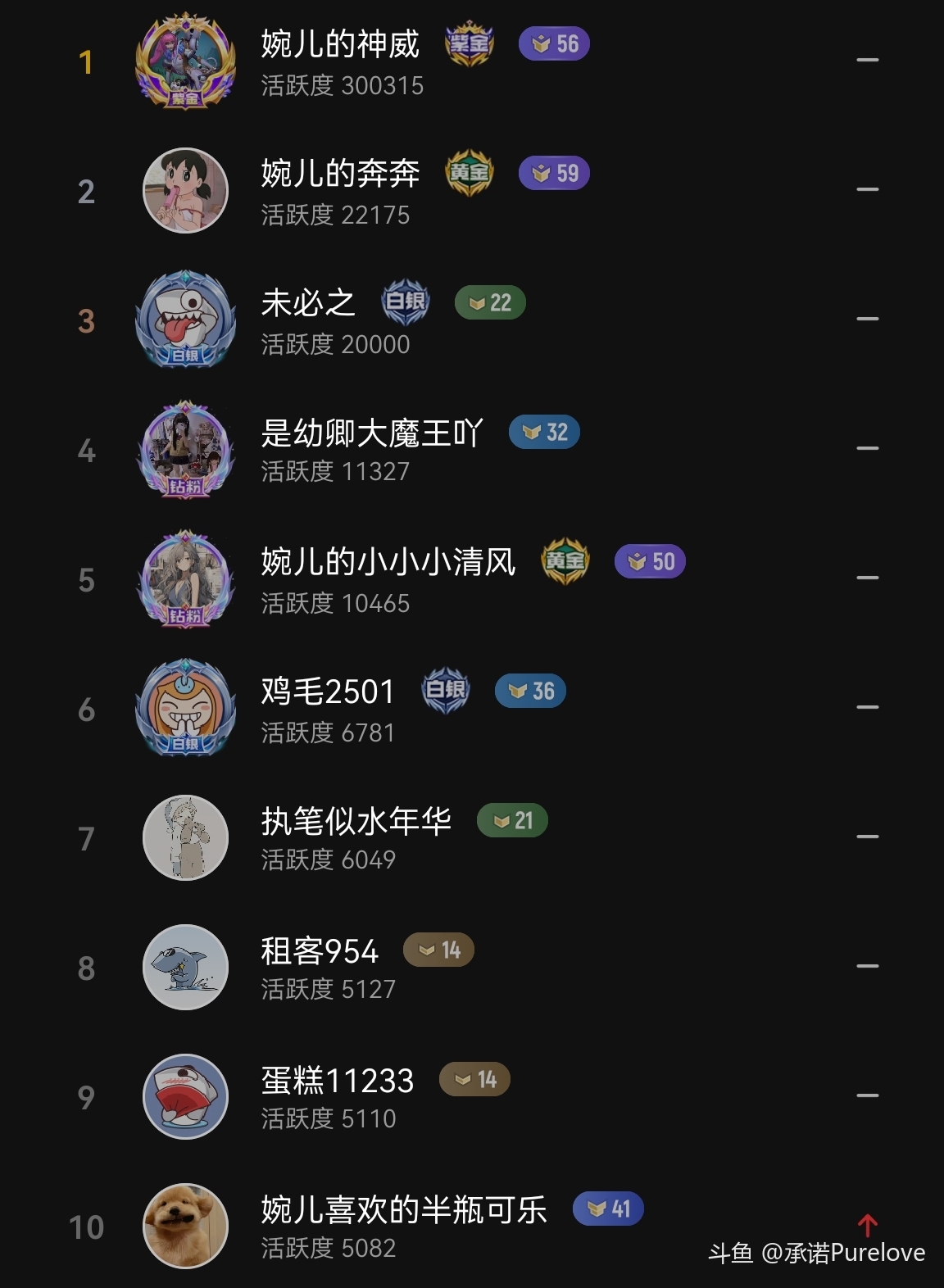Open ranked user 鸡毛2501
The width and height of the screenshot is (944, 1288).
[328, 692]
